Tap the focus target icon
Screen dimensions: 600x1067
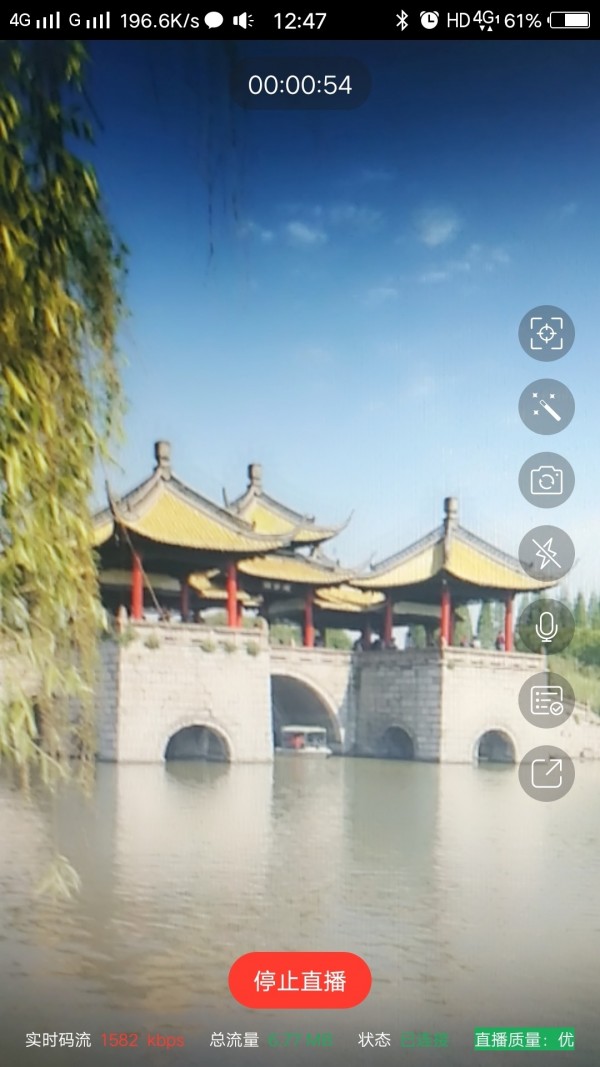(546, 333)
